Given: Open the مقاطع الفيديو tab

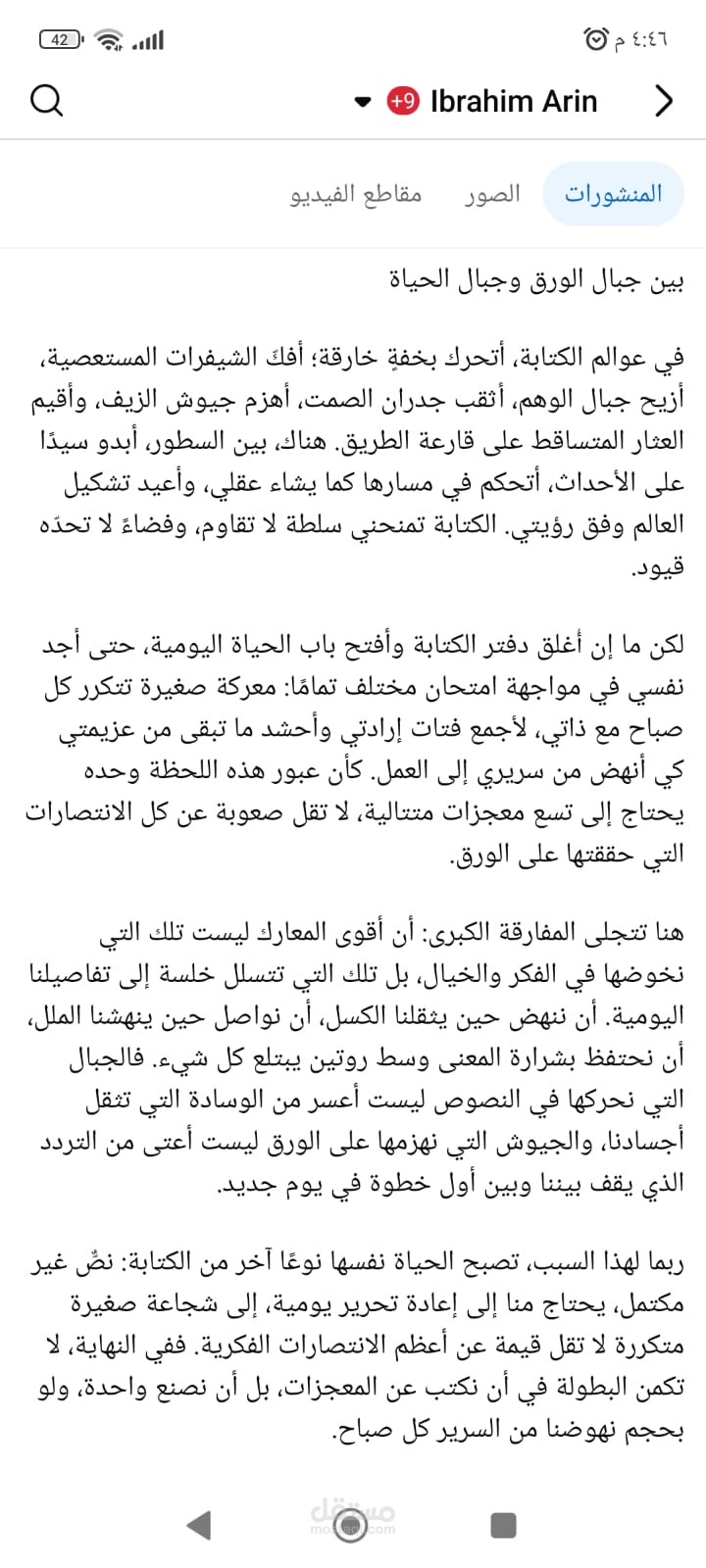Looking at the screenshot, I should click(x=356, y=194).
